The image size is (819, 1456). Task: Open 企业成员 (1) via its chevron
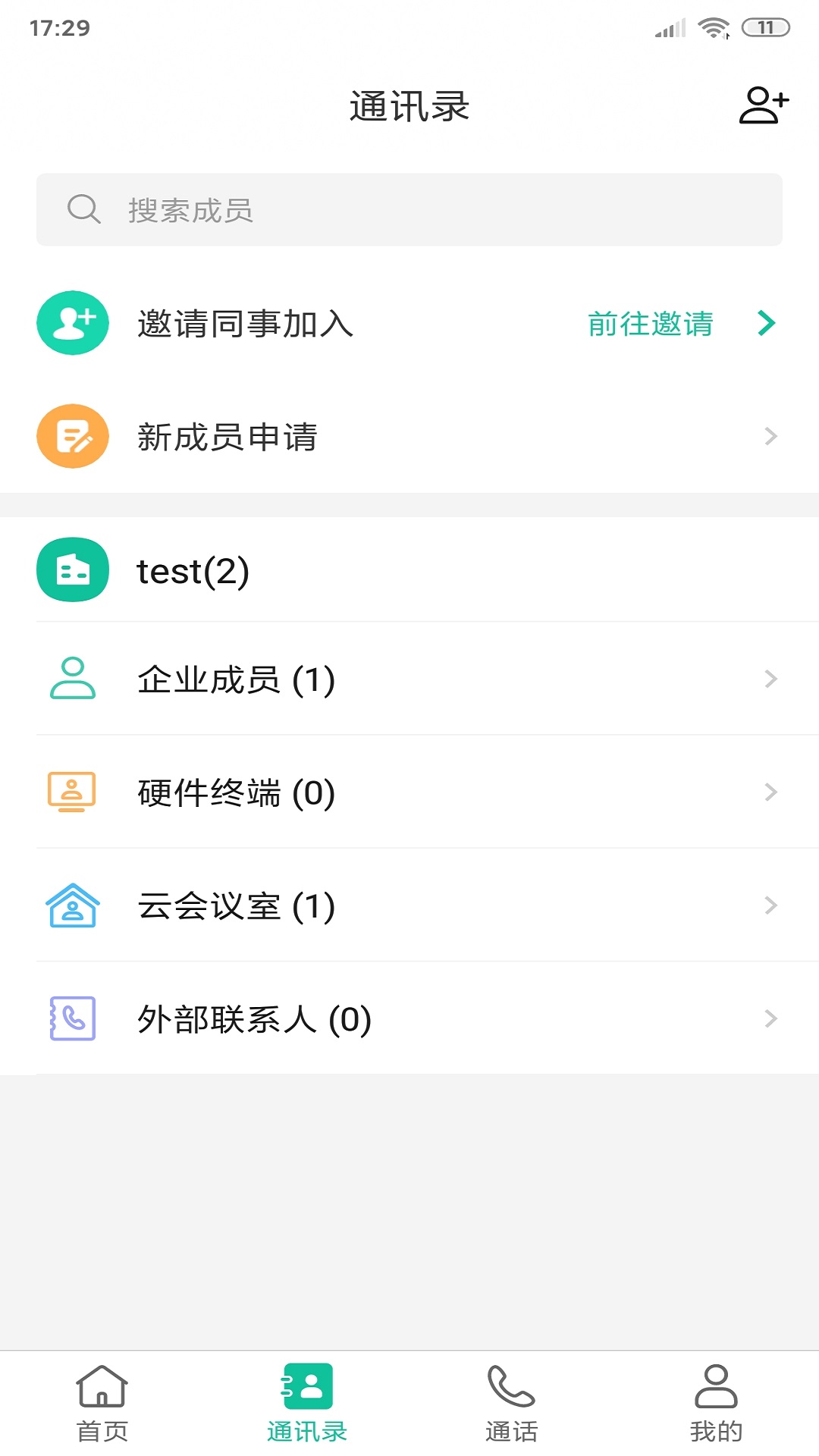pyautogui.click(x=770, y=679)
